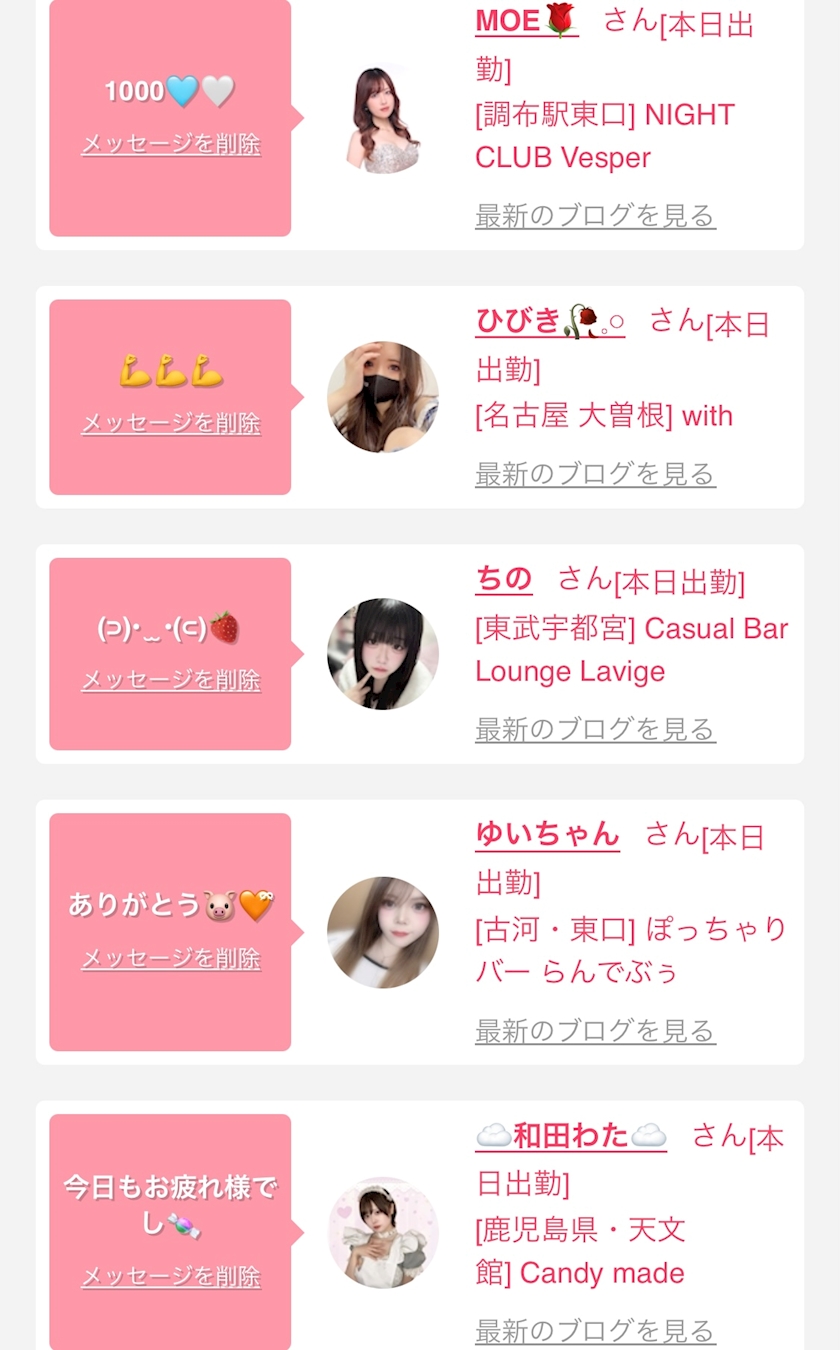Screen dimensions: 840x1350
Task: View MOE's latest blog
Action: 595,215
